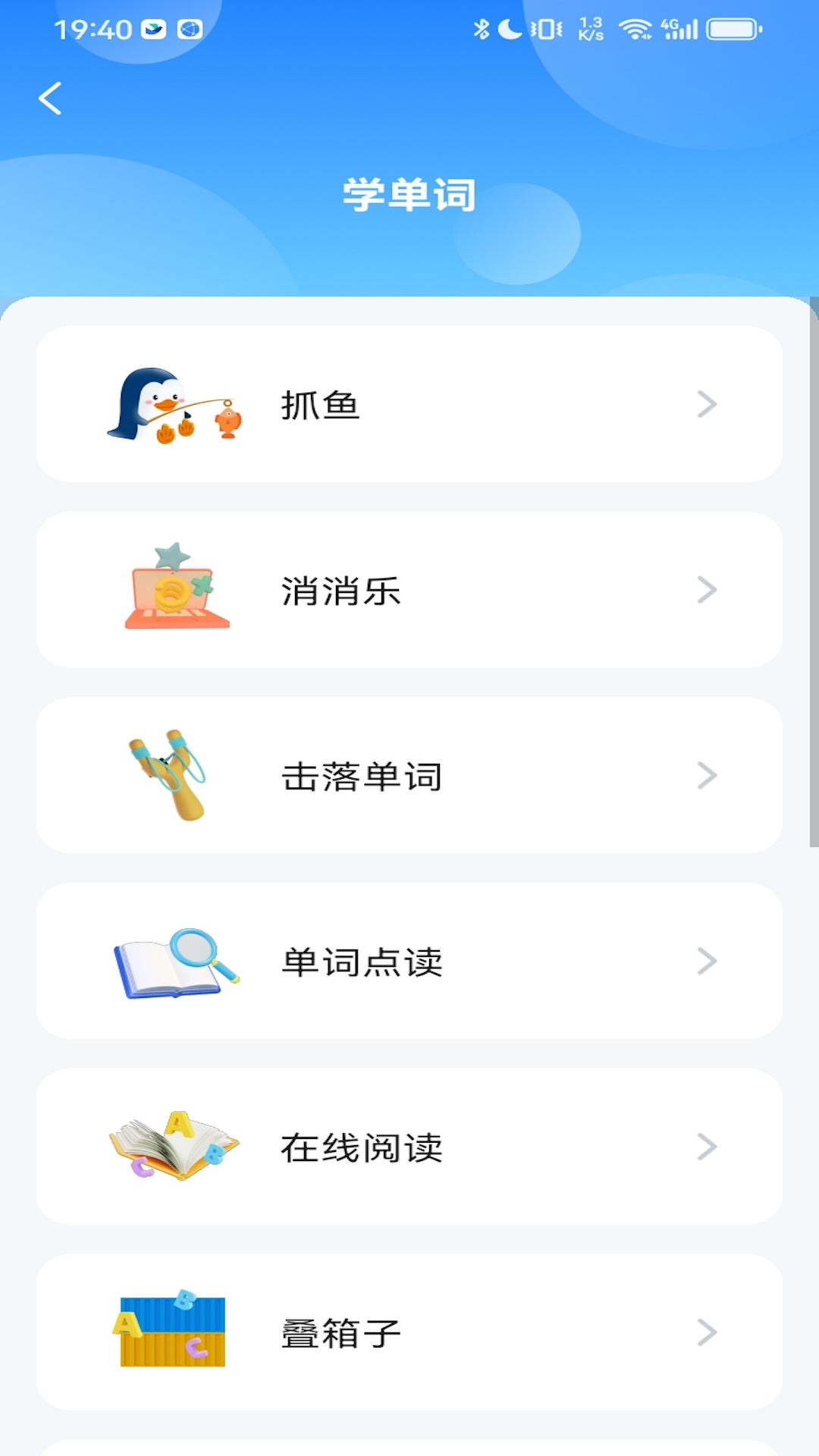Tap the 叠箱子 row
Viewport: 819px width, 1456px height.
click(409, 1332)
